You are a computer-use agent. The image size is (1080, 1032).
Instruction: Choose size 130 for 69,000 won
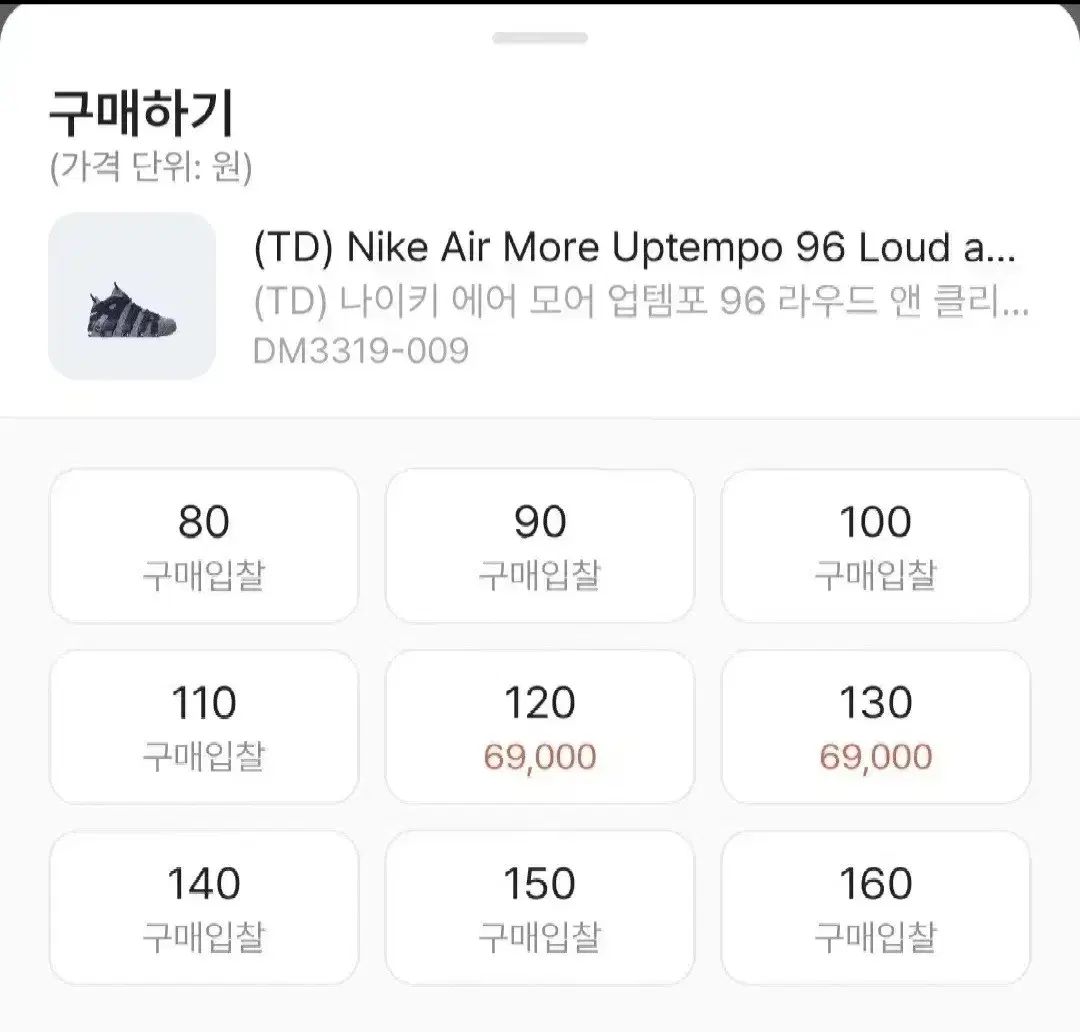pyautogui.click(x=876, y=727)
